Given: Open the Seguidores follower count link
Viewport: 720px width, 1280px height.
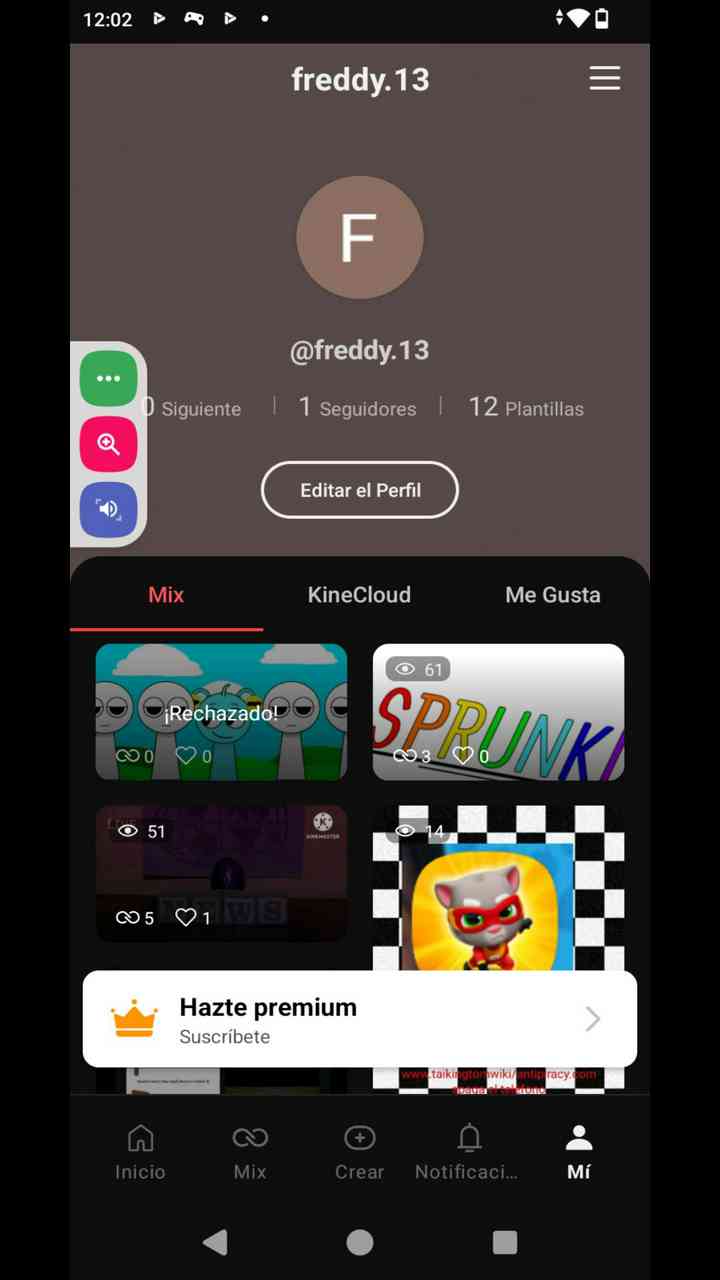Looking at the screenshot, I should point(356,407).
